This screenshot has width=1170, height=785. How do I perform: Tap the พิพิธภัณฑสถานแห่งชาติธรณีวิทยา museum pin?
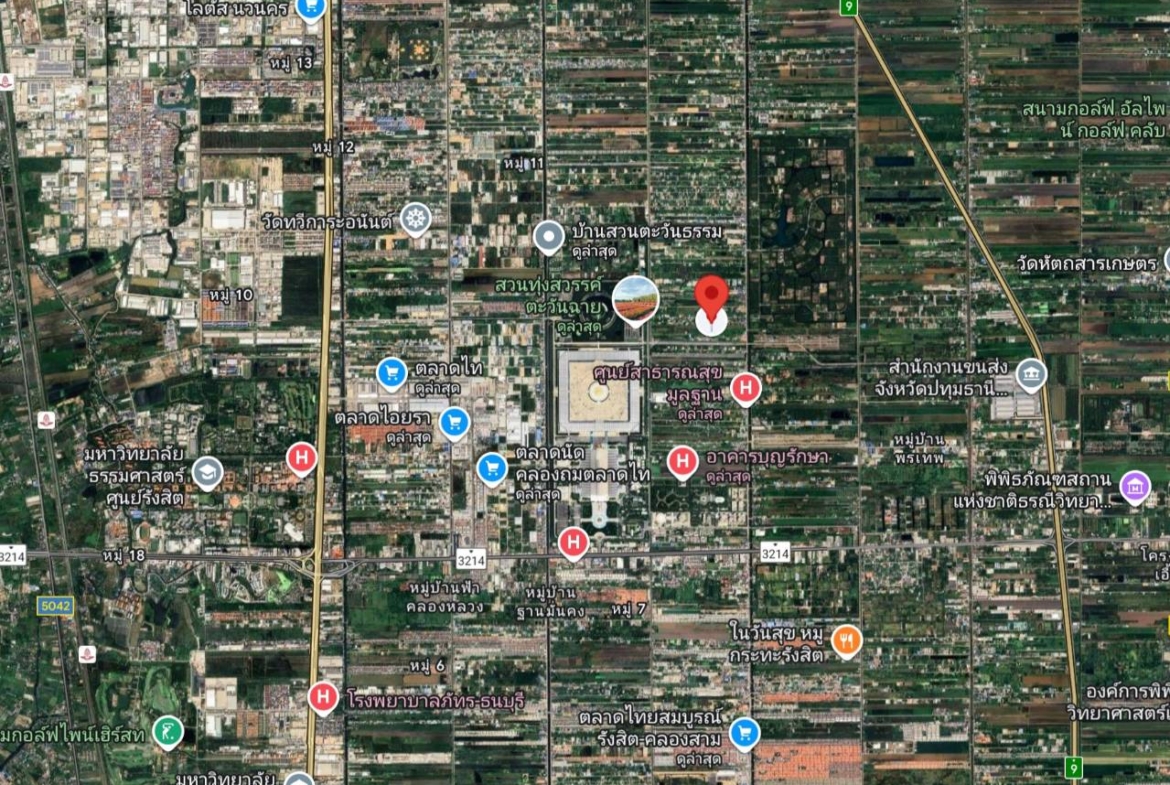[x=1135, y=487]
